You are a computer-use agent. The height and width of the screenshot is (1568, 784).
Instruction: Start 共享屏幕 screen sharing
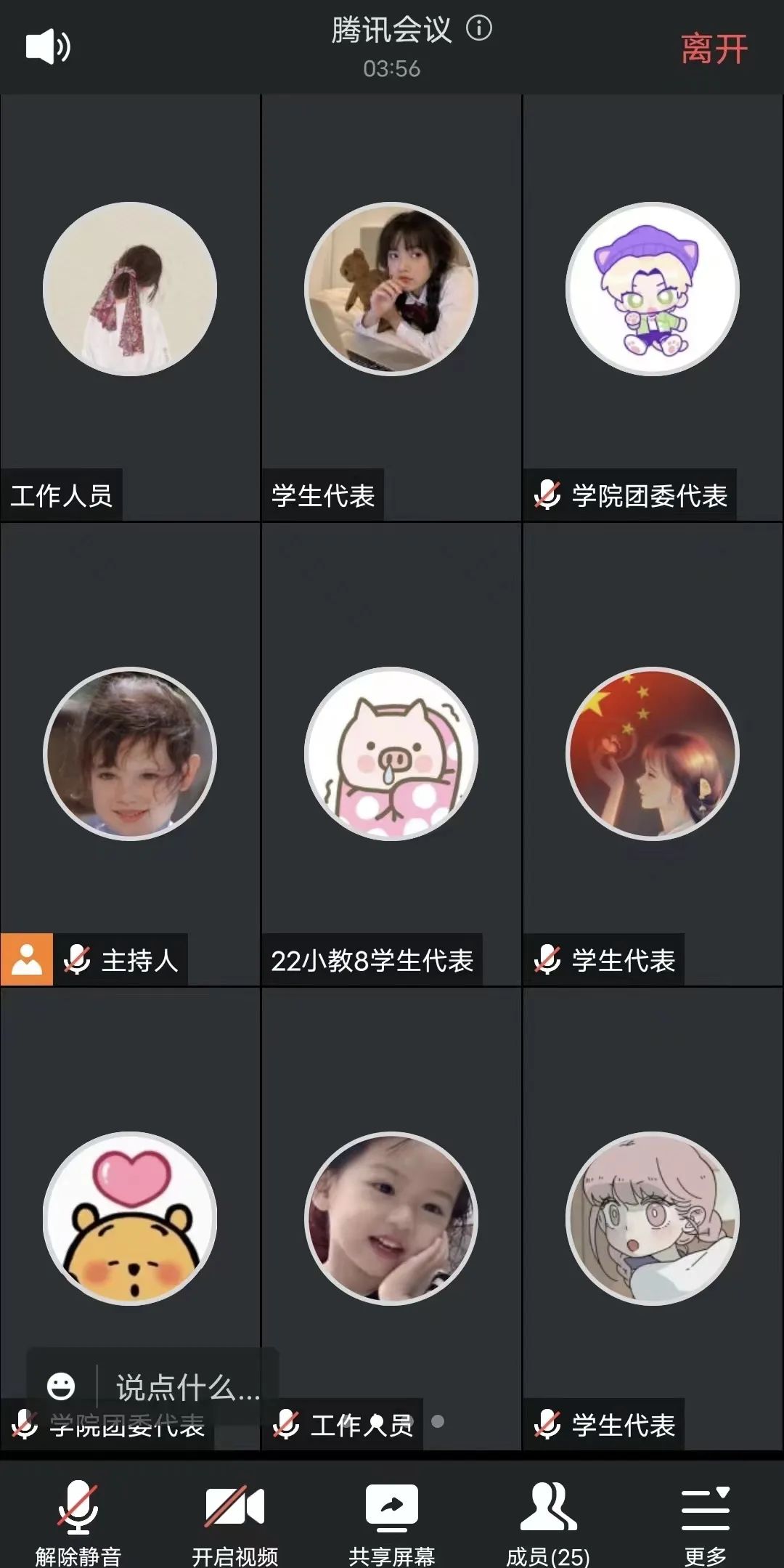[x=391, y=1523]
